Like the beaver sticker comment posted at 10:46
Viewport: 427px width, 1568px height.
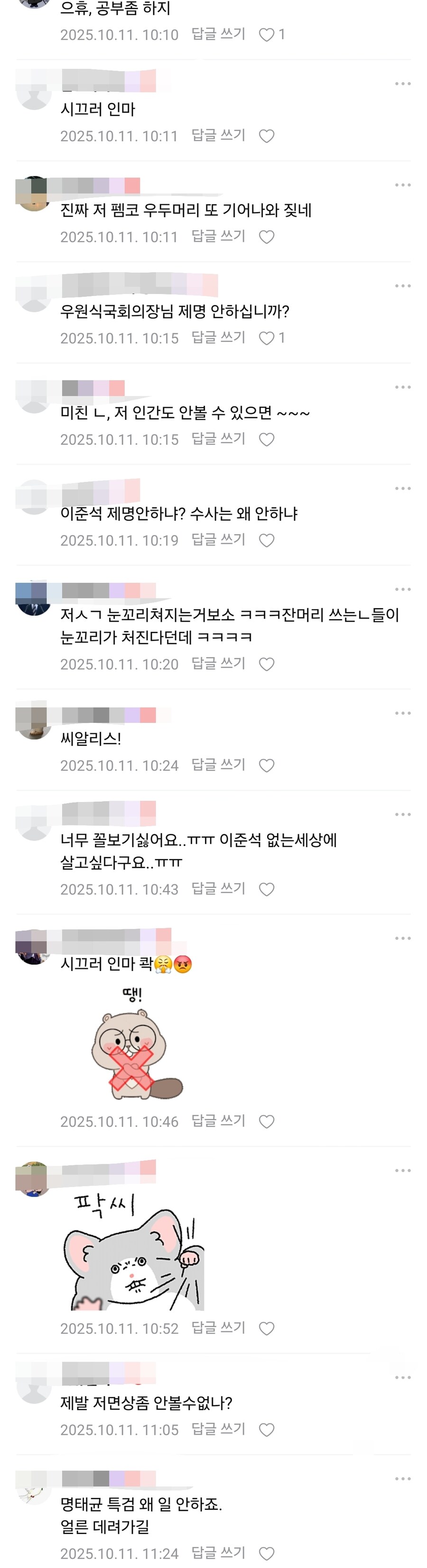[x=267, y=1121]
